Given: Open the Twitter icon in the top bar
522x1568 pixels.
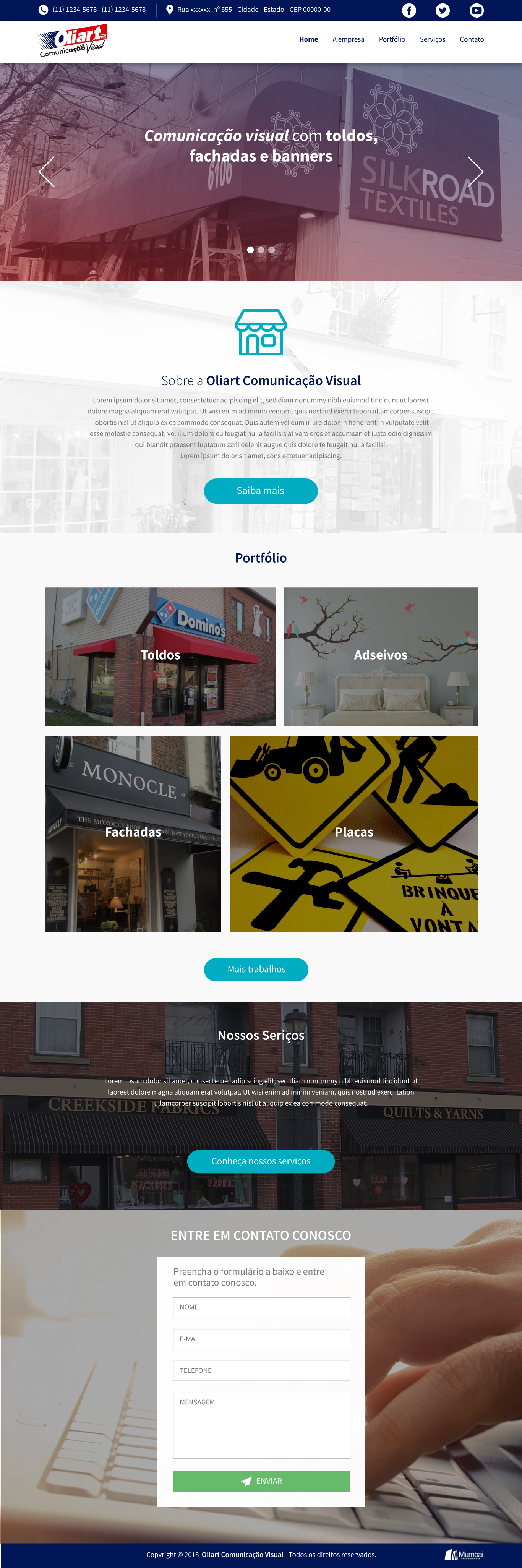Looking at the screenshot, I should 442,10.
